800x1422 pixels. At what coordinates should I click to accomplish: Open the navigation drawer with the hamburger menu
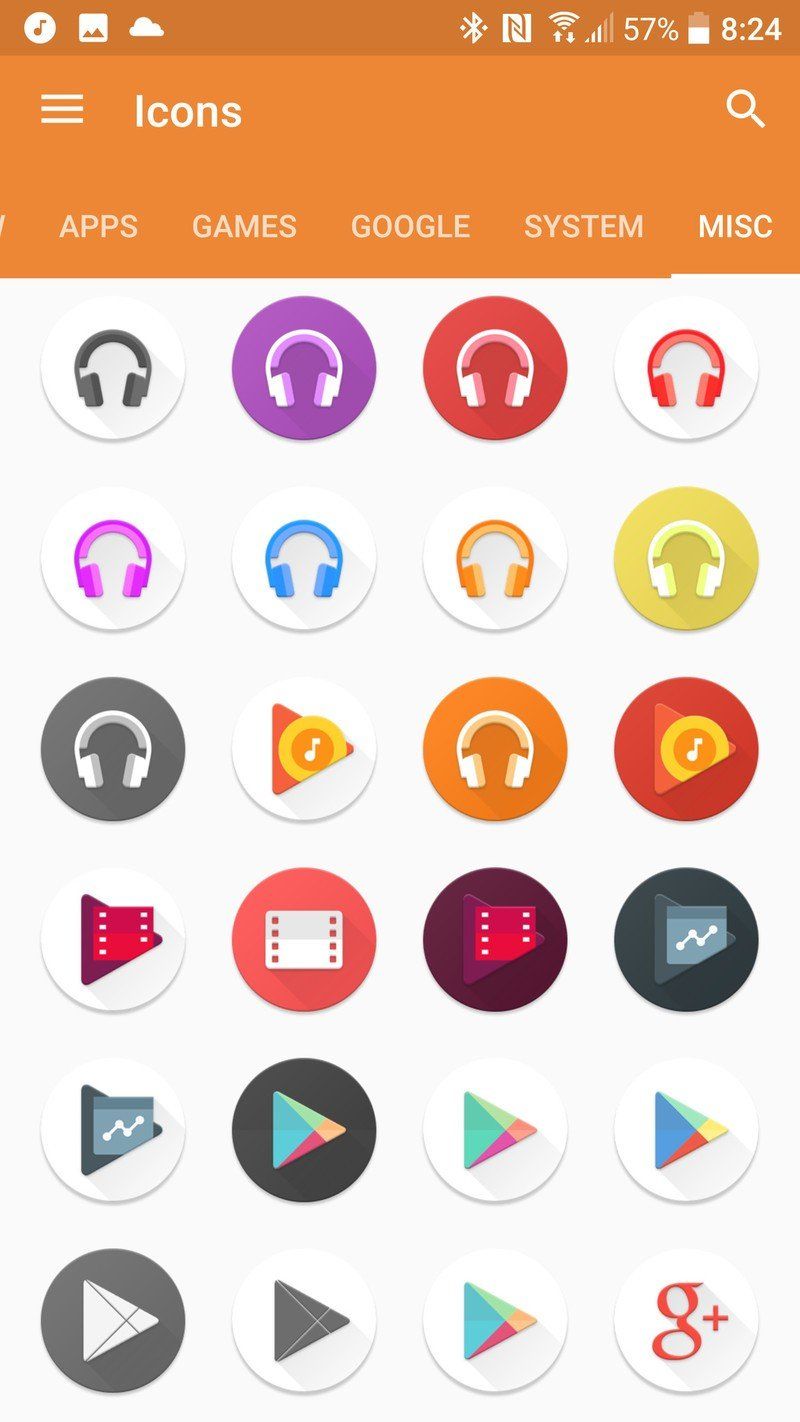click(61, 110)
